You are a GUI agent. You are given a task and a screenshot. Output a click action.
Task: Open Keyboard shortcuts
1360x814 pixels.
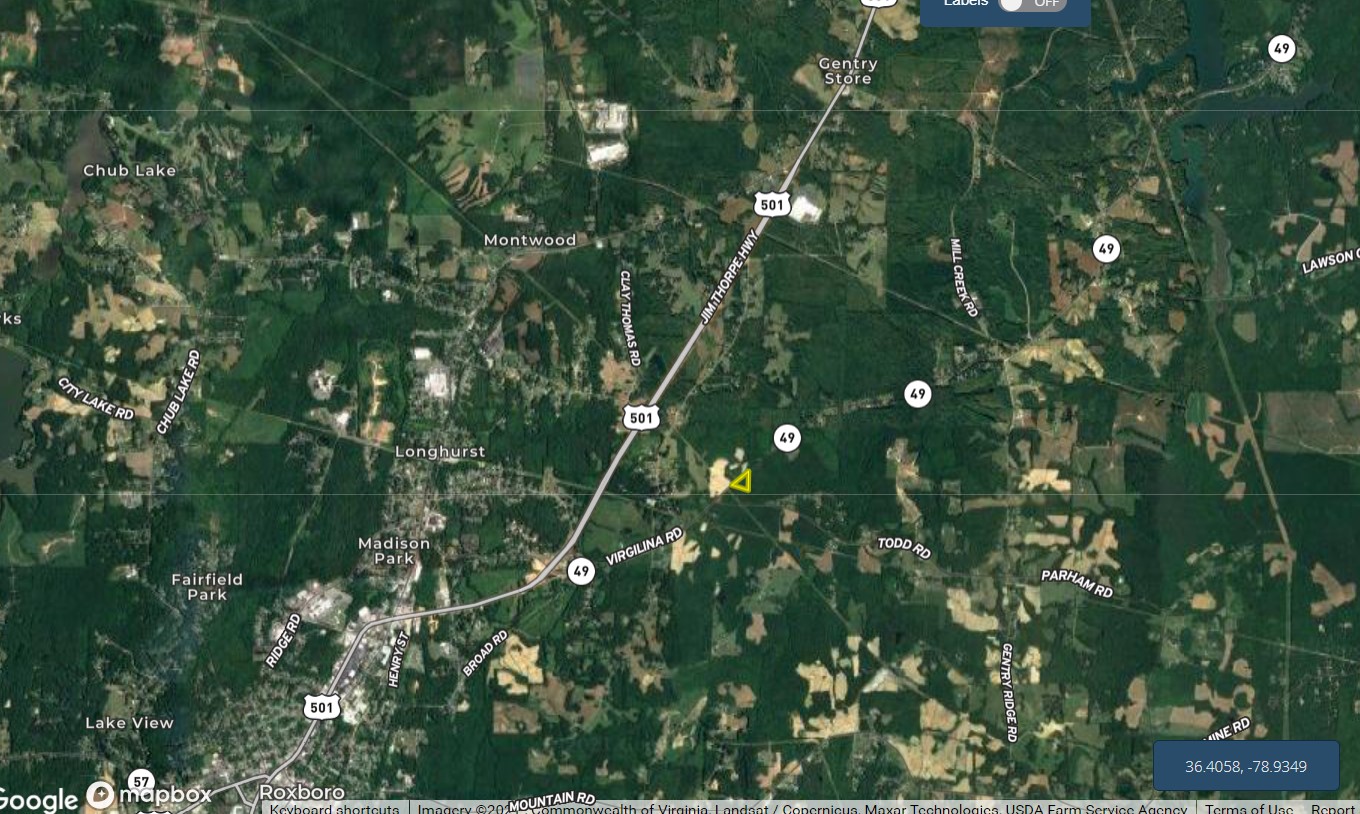(x=334, y=808)
